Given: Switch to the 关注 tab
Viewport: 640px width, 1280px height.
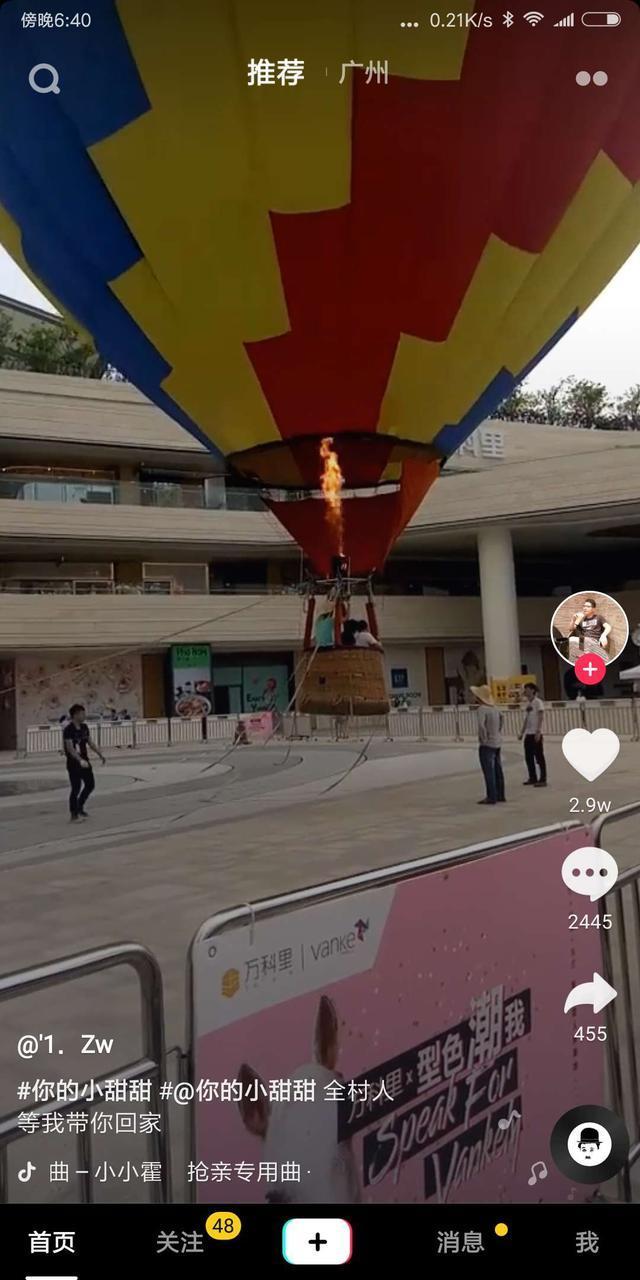Looking at the screenshot, I should 180,1242.
